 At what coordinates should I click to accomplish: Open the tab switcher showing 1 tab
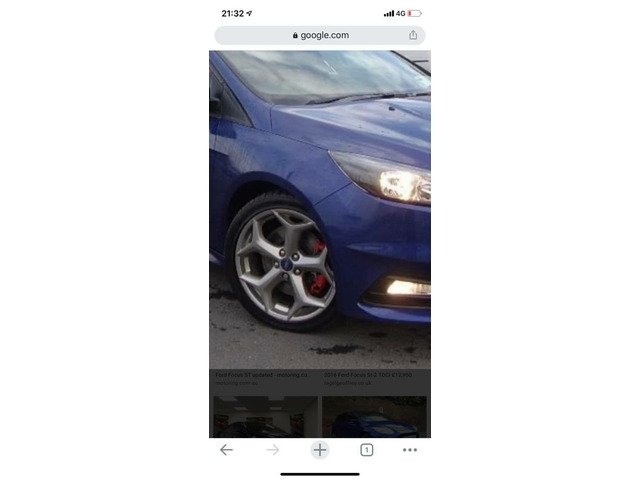coord(367,450)
